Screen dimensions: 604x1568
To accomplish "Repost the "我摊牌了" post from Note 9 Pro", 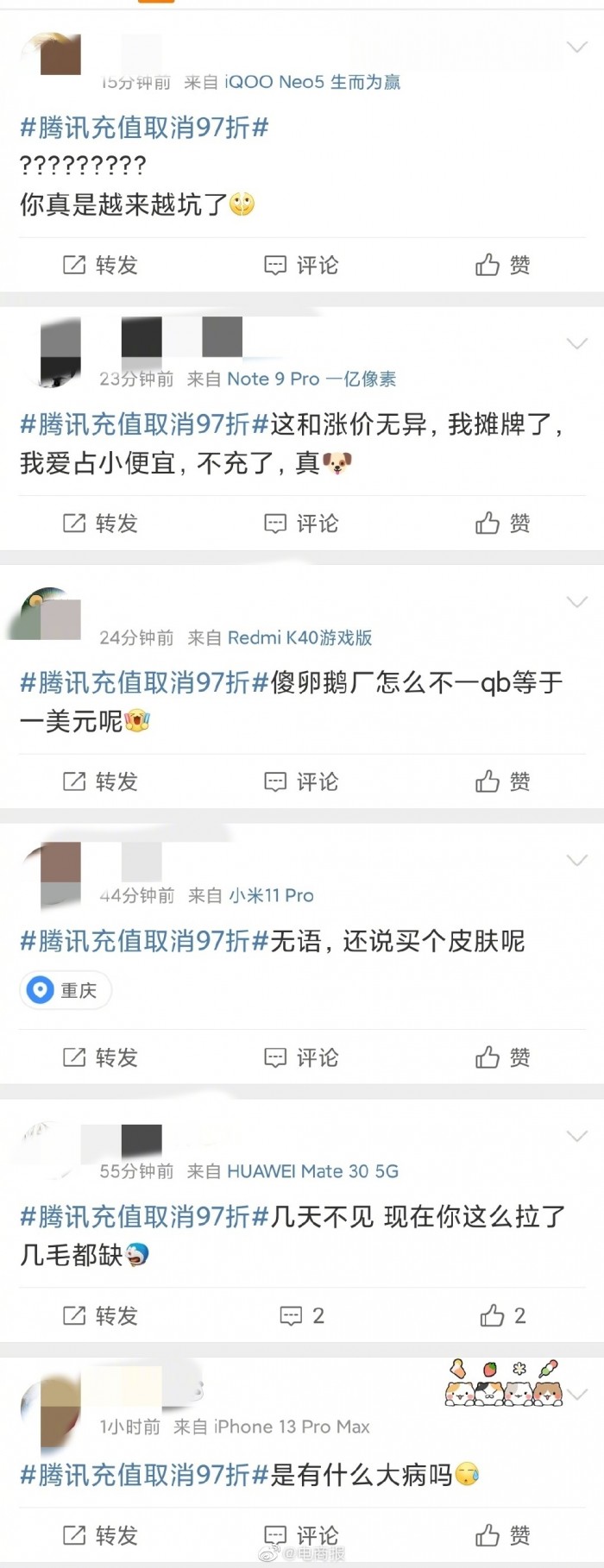I will tap(101, 524).
